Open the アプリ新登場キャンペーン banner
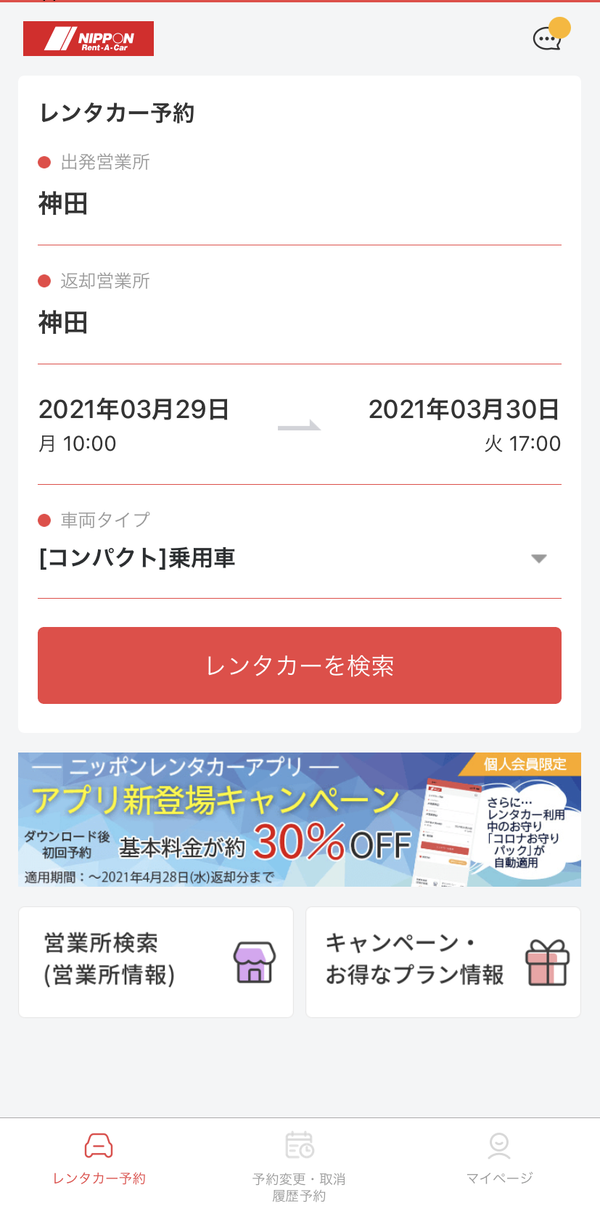 coord(299,819)
